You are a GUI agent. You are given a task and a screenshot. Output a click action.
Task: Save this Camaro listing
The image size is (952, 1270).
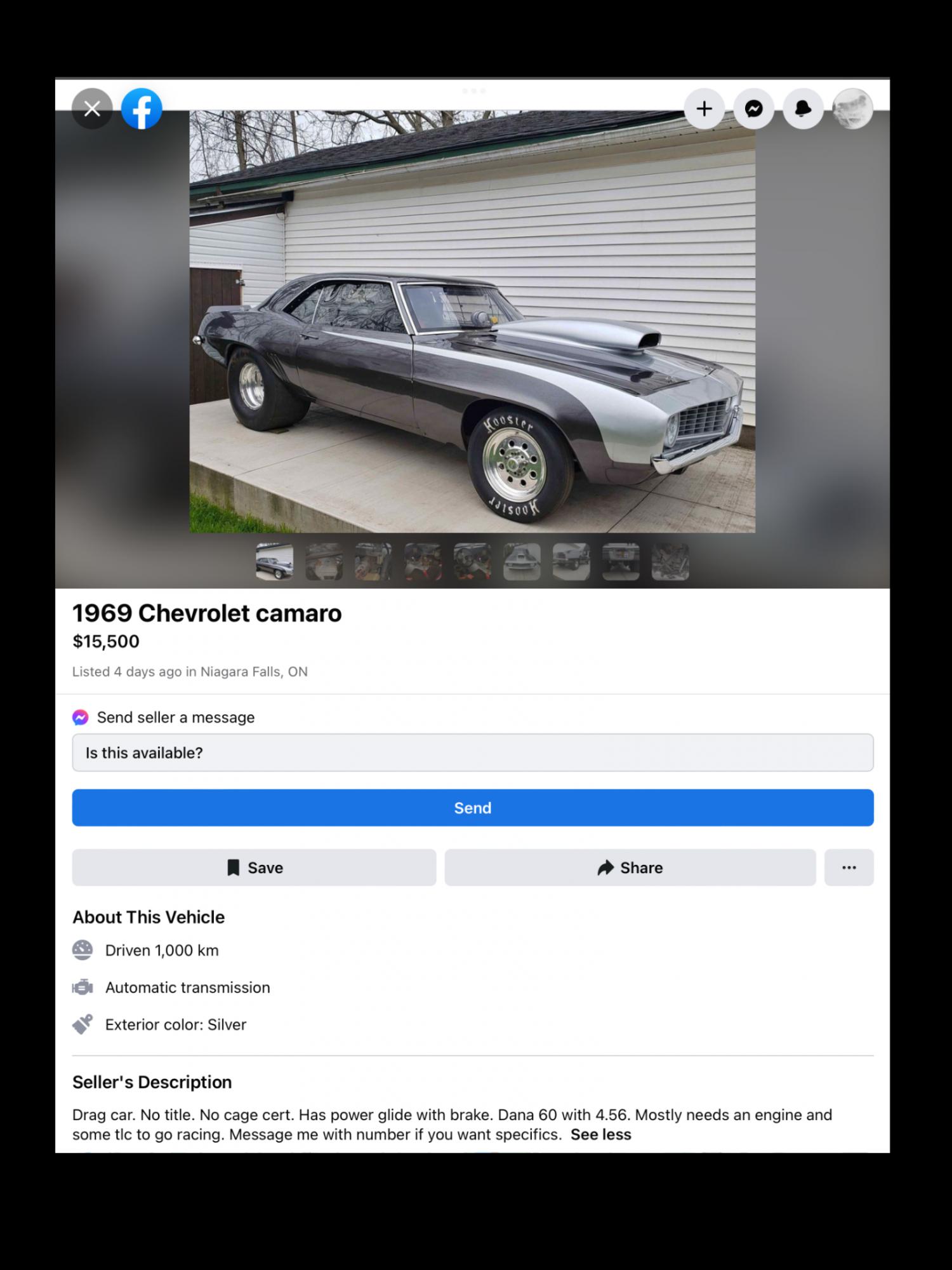[254, 867]
